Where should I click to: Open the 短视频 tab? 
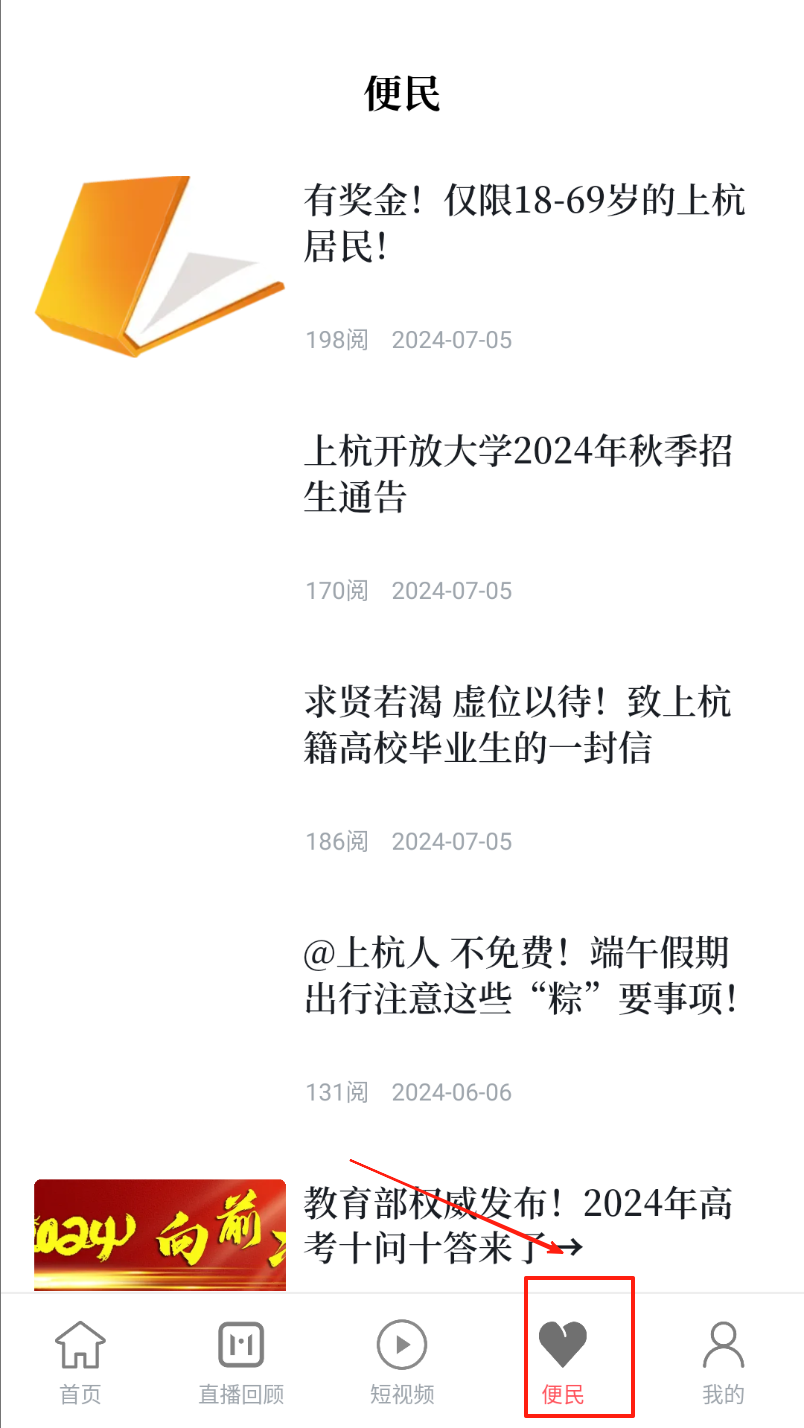(402, 1361)
